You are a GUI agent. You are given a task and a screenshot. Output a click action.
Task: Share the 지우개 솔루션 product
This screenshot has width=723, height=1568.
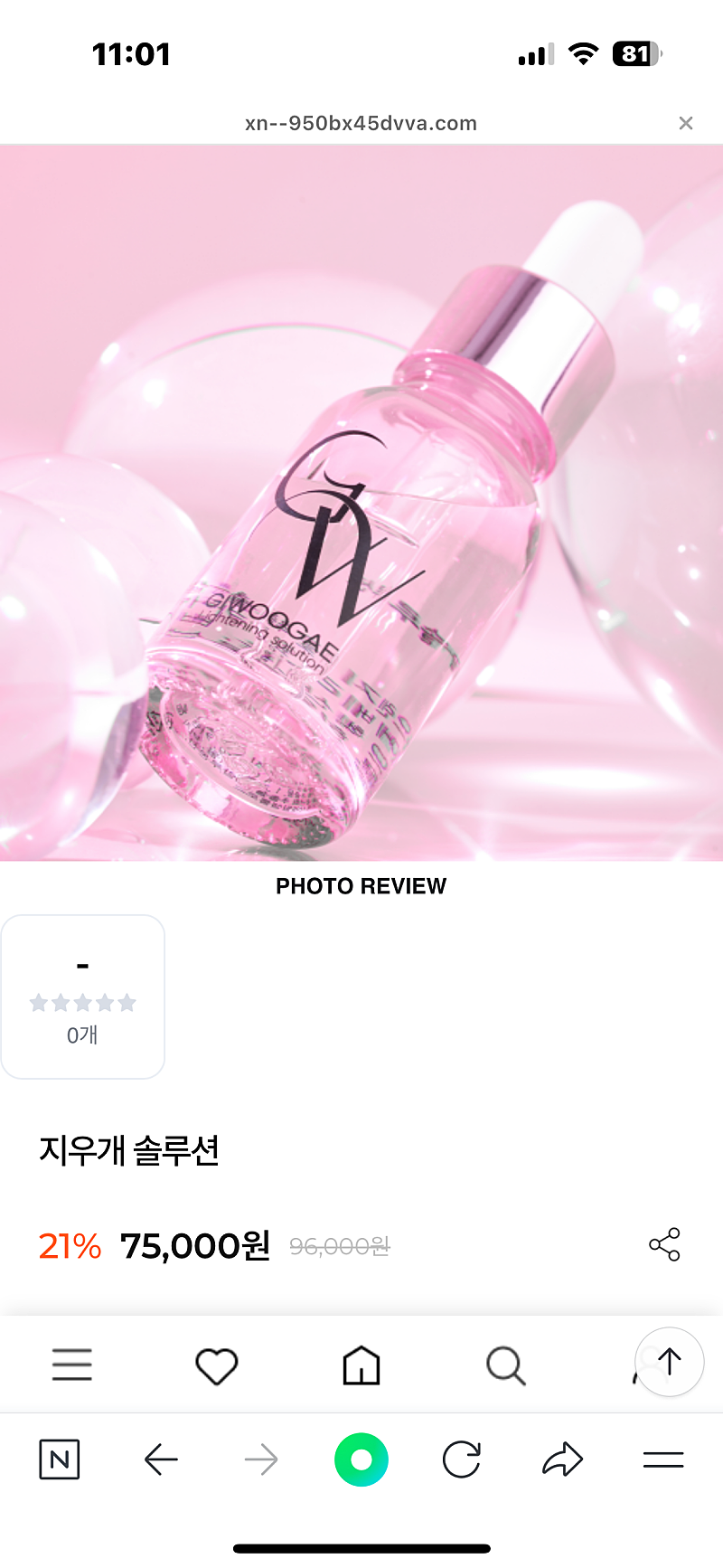[x=664, y=1244]
